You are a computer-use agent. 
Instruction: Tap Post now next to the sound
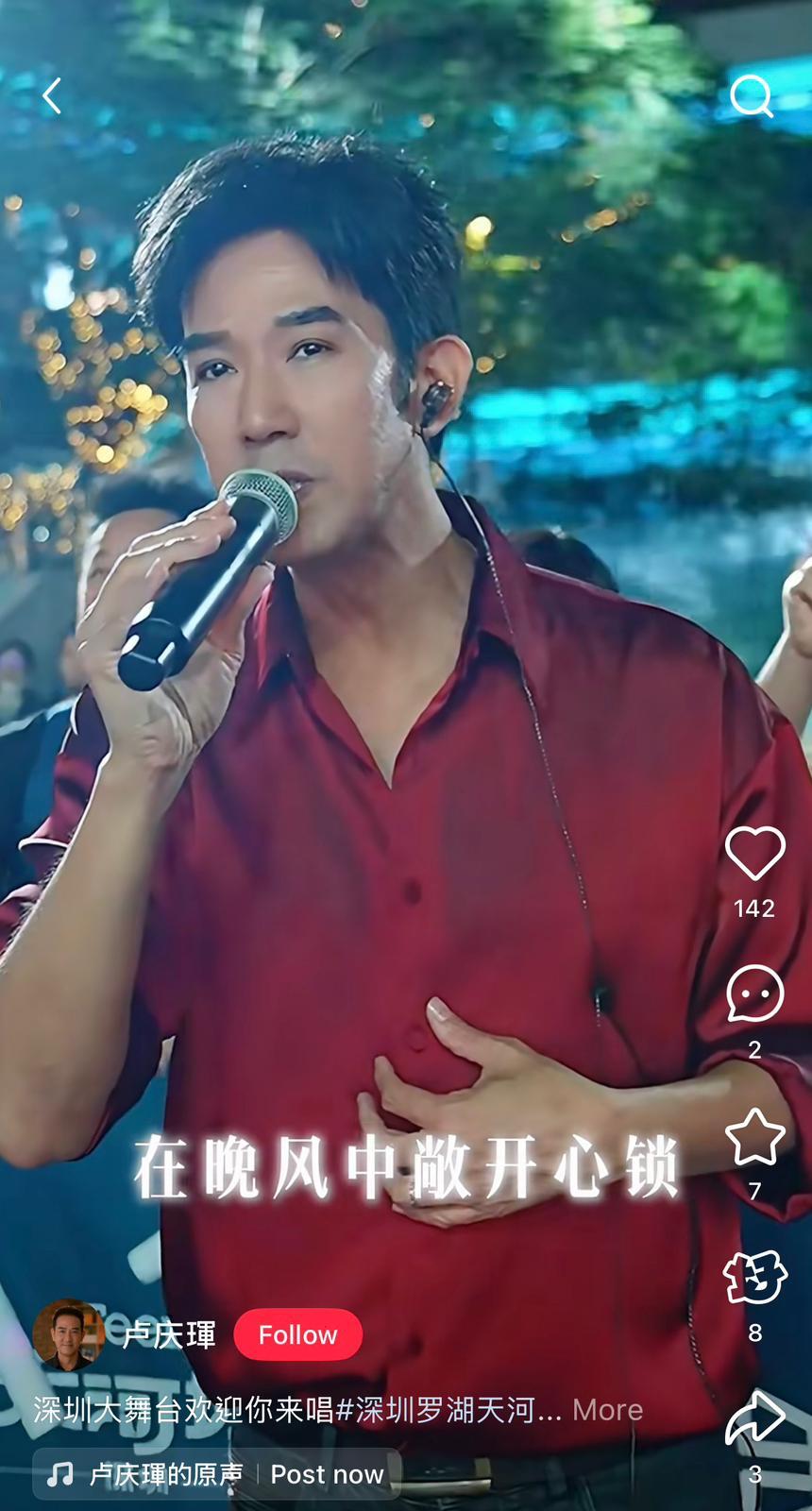(x=327, y=1474)
